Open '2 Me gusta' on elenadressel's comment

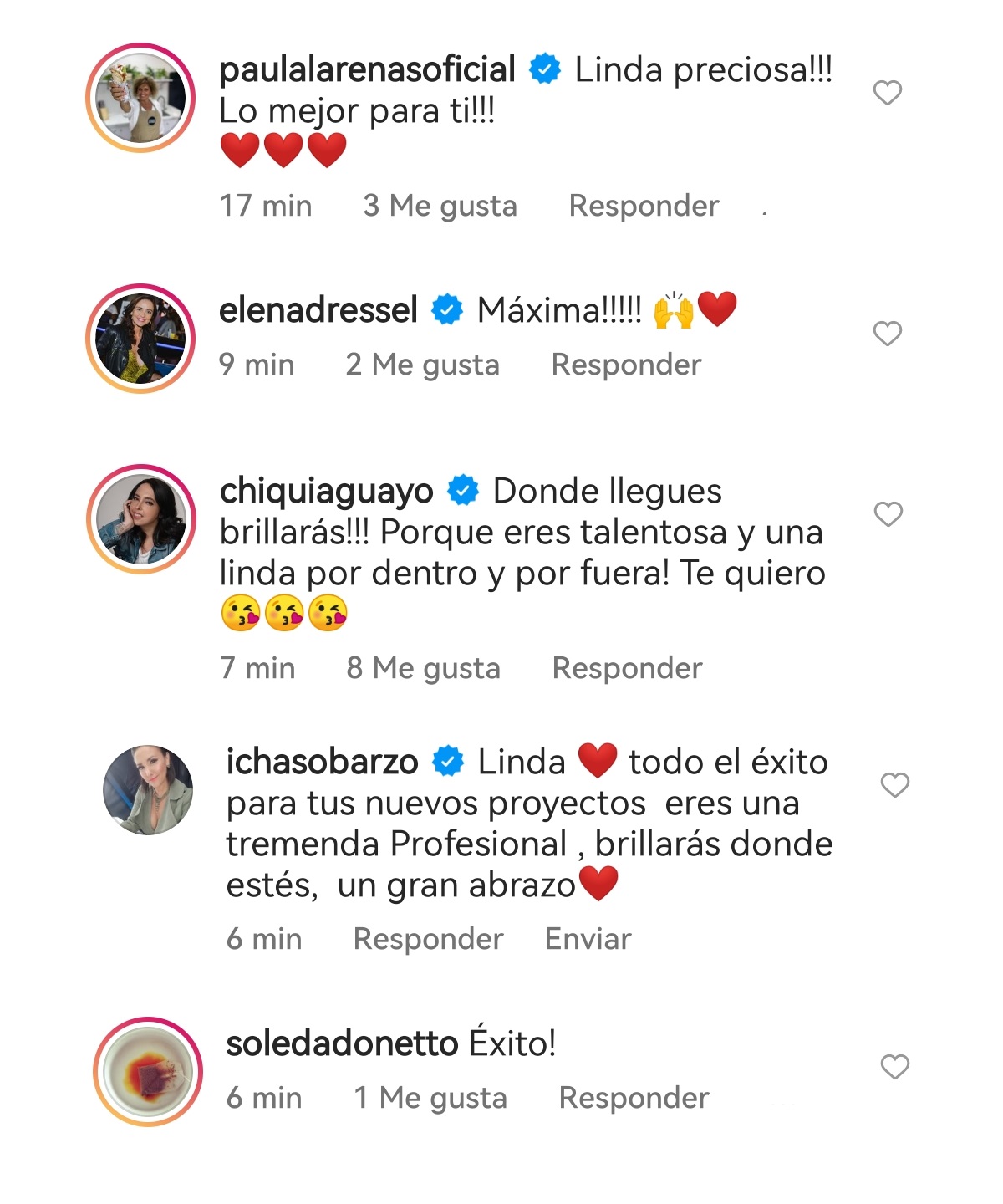pos(424,364)
